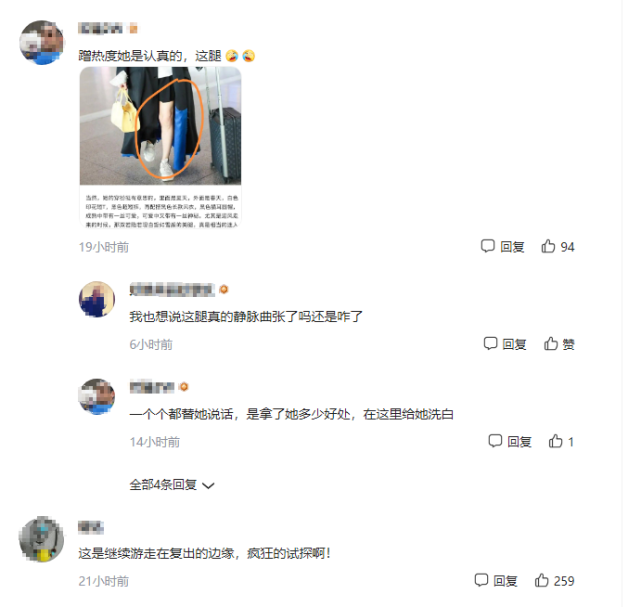Viewport: 641px width, 607px height.
Task: Like the comment with 94 likes
Action: (x=558, y=246)
